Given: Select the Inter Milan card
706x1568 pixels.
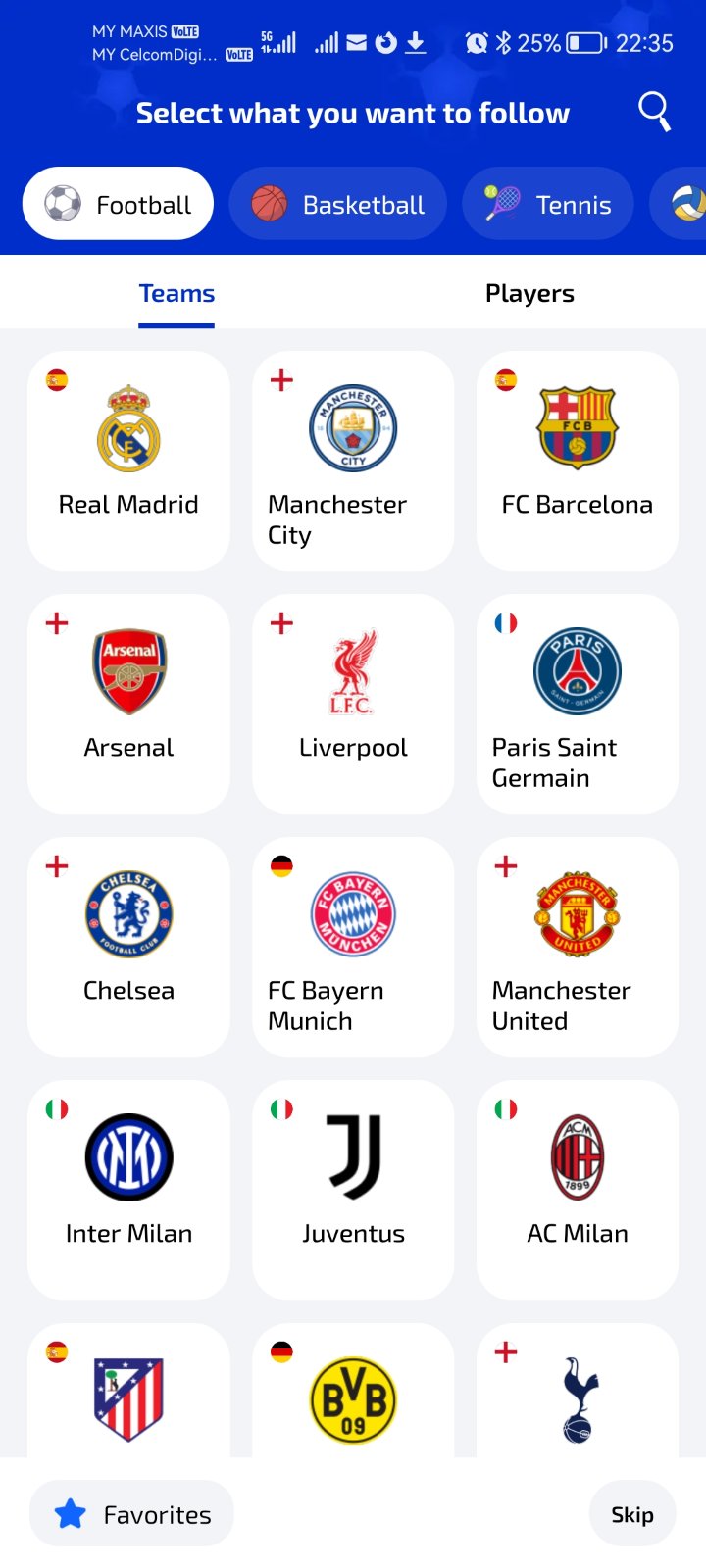Looking at the screenshot, I should pos(128,1190).
